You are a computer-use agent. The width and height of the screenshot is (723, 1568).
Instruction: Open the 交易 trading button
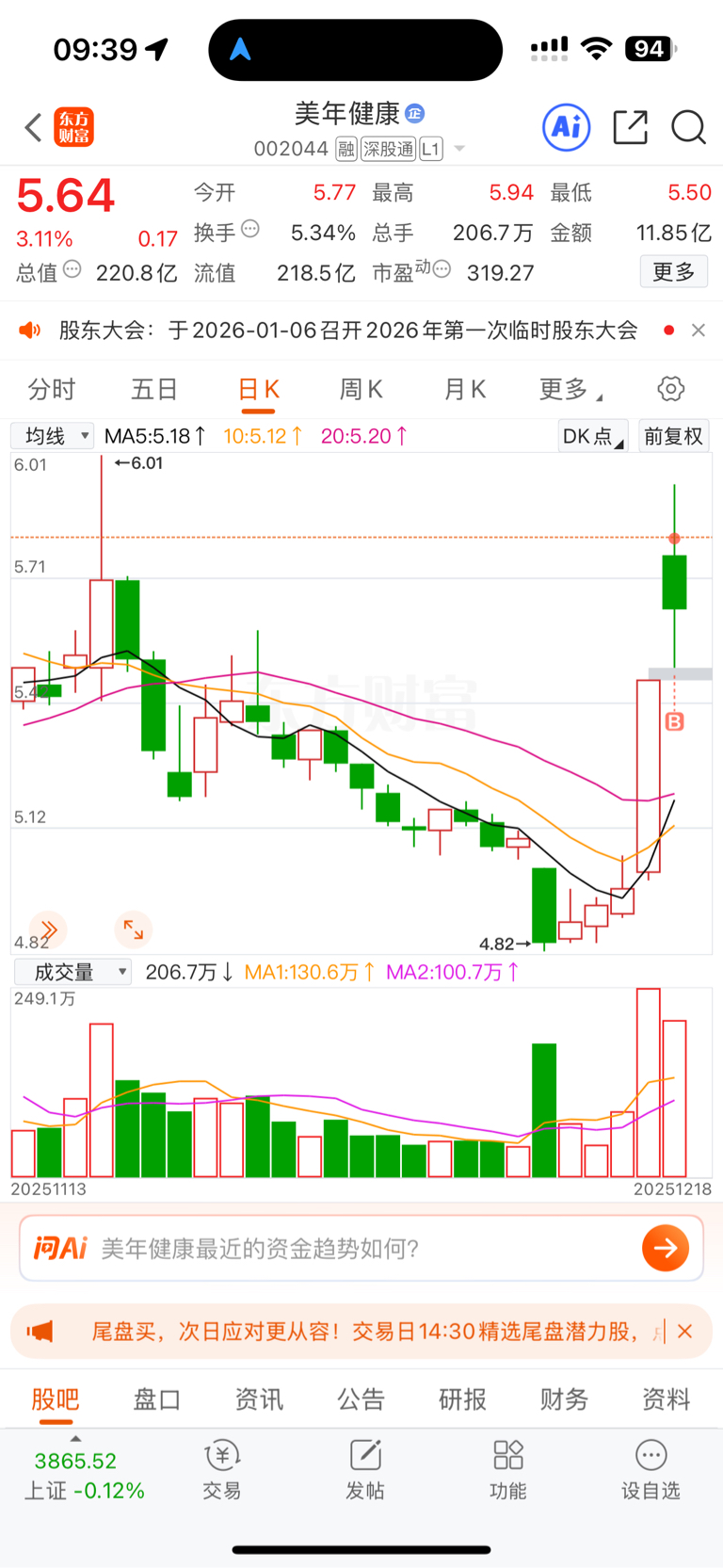click(x=222, y=1469)
